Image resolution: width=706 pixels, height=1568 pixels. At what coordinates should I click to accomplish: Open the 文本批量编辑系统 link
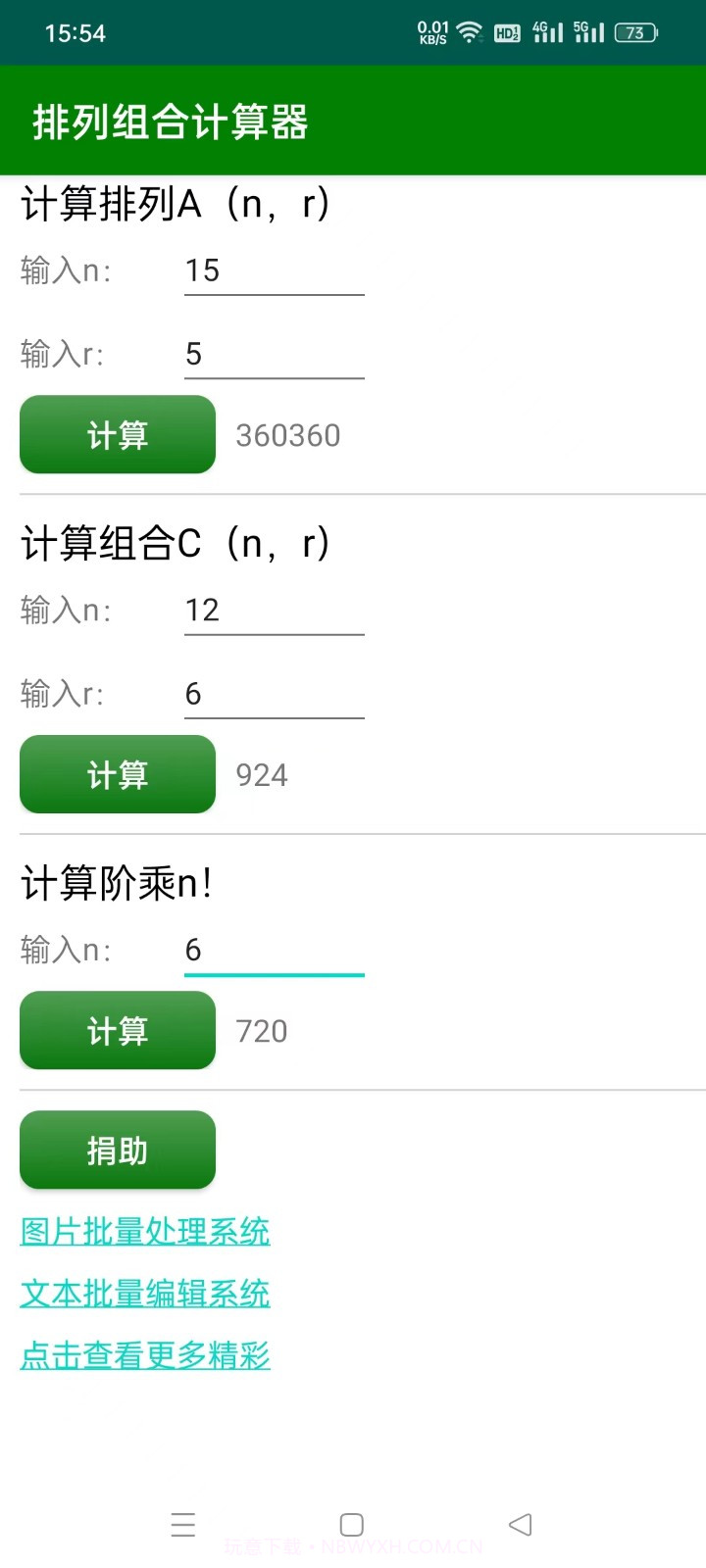coord(144,1294)
